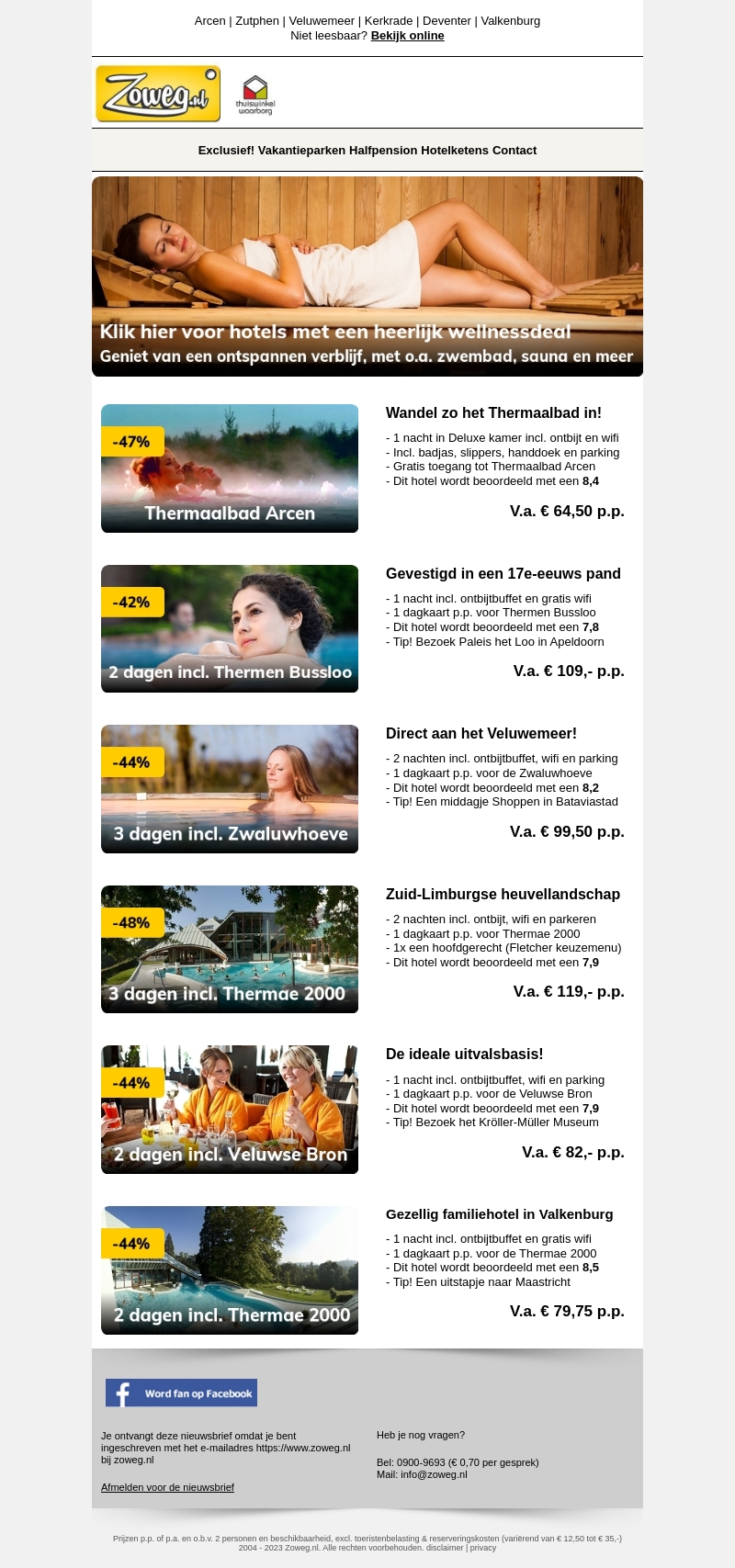Viewport: 735px width, 1568px height.
Task: Tap the Exclusief! menu link
Action: (x=226, y=151)
